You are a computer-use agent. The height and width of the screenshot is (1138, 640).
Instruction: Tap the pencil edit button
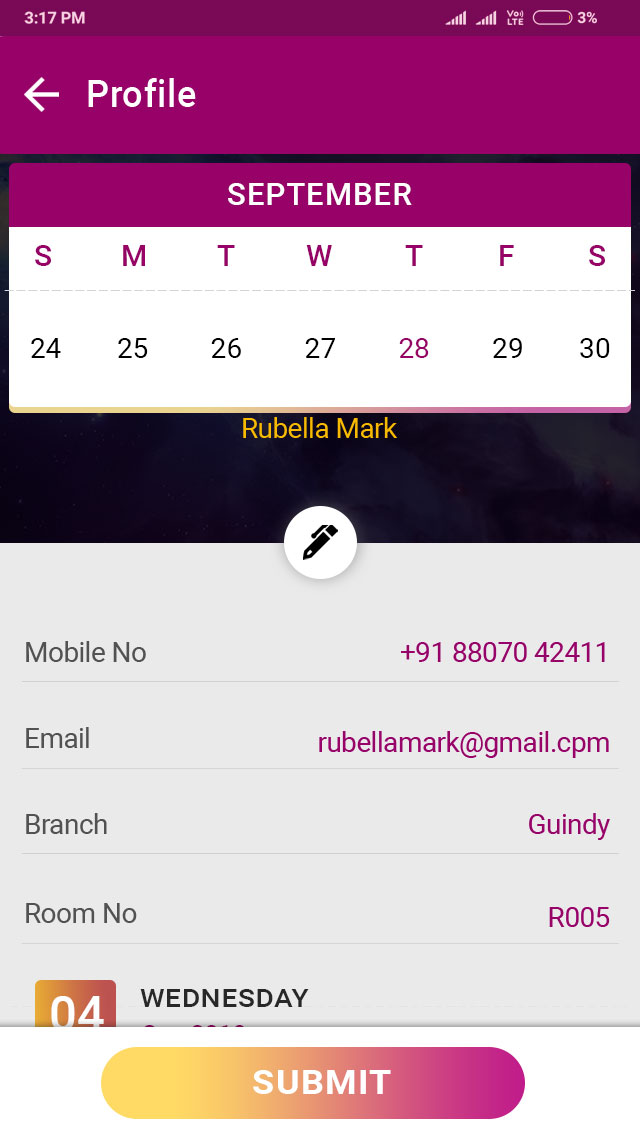tap(320, 542)
